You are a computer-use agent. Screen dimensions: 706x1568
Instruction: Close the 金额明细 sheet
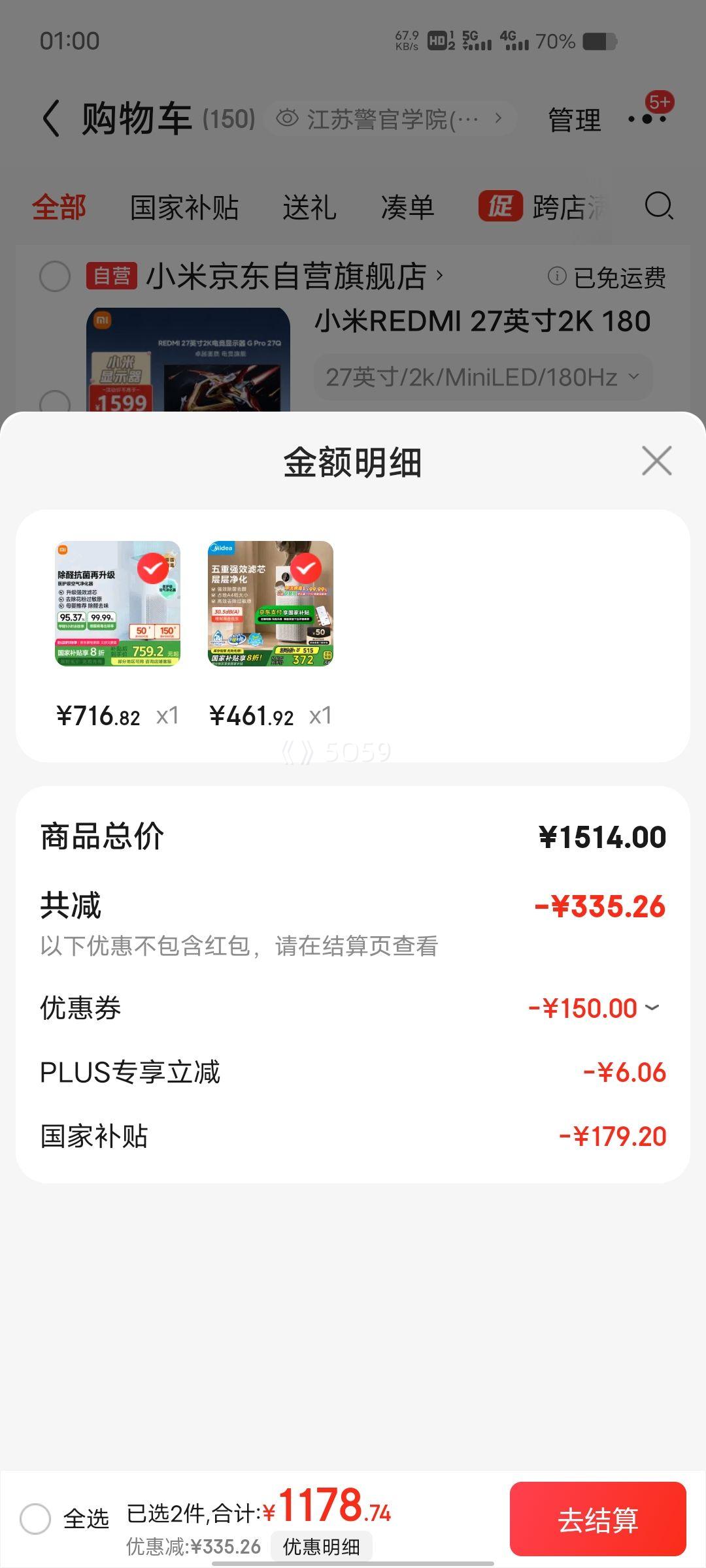pos(656,461)
